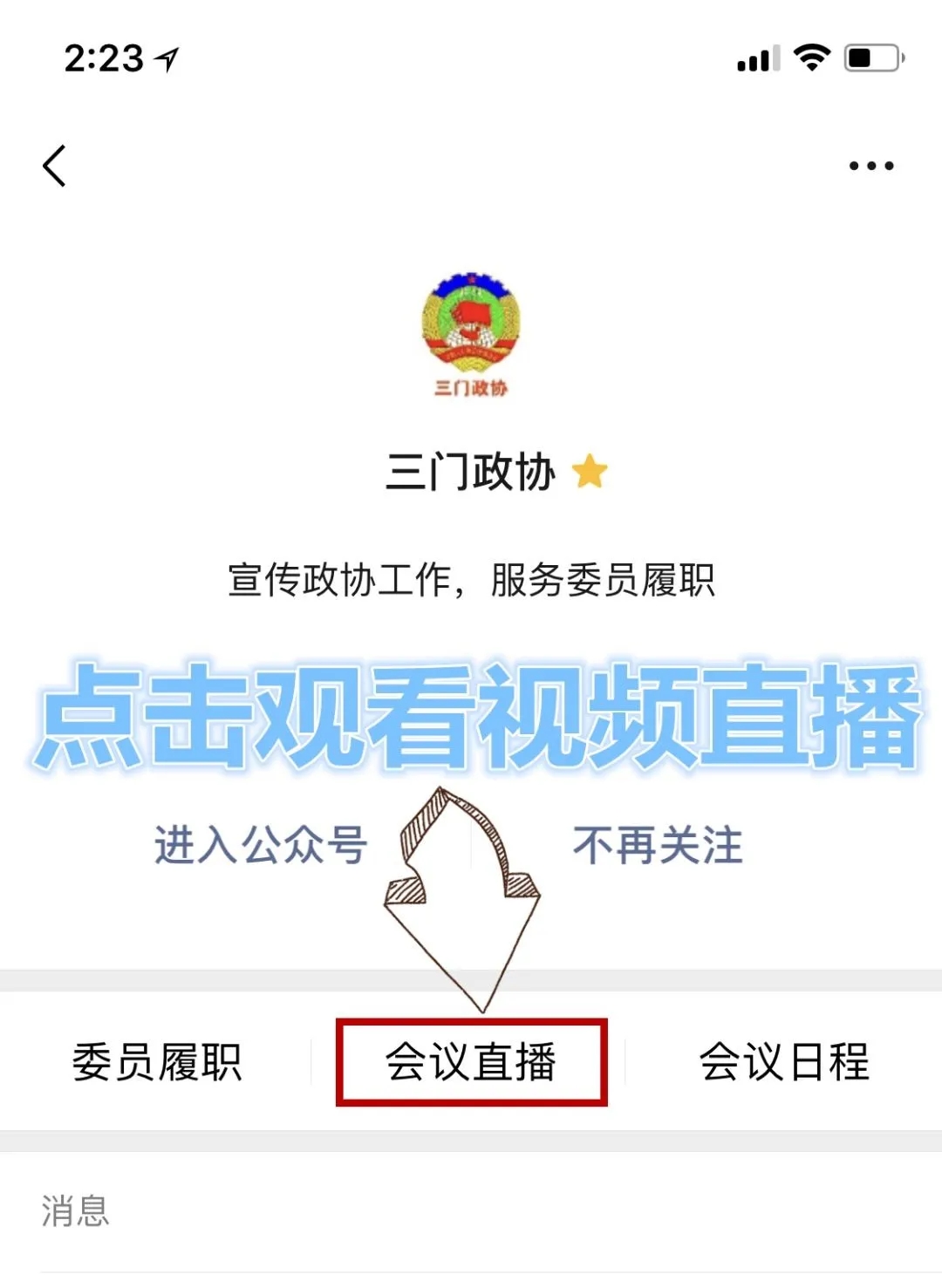Go back to the previous page
942x1288 pixels.
coord(55,166)
